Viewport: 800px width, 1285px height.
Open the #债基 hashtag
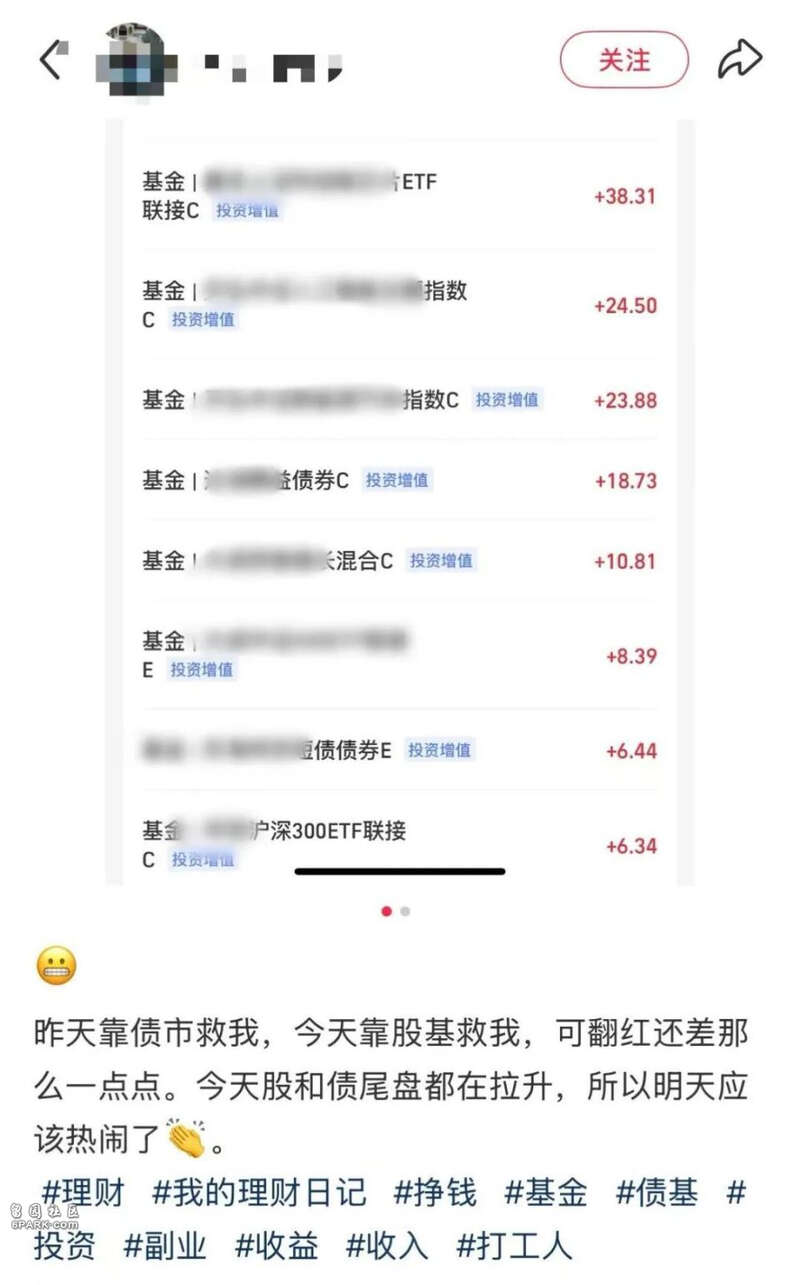pyautogui.click(x=657, y=1192)
